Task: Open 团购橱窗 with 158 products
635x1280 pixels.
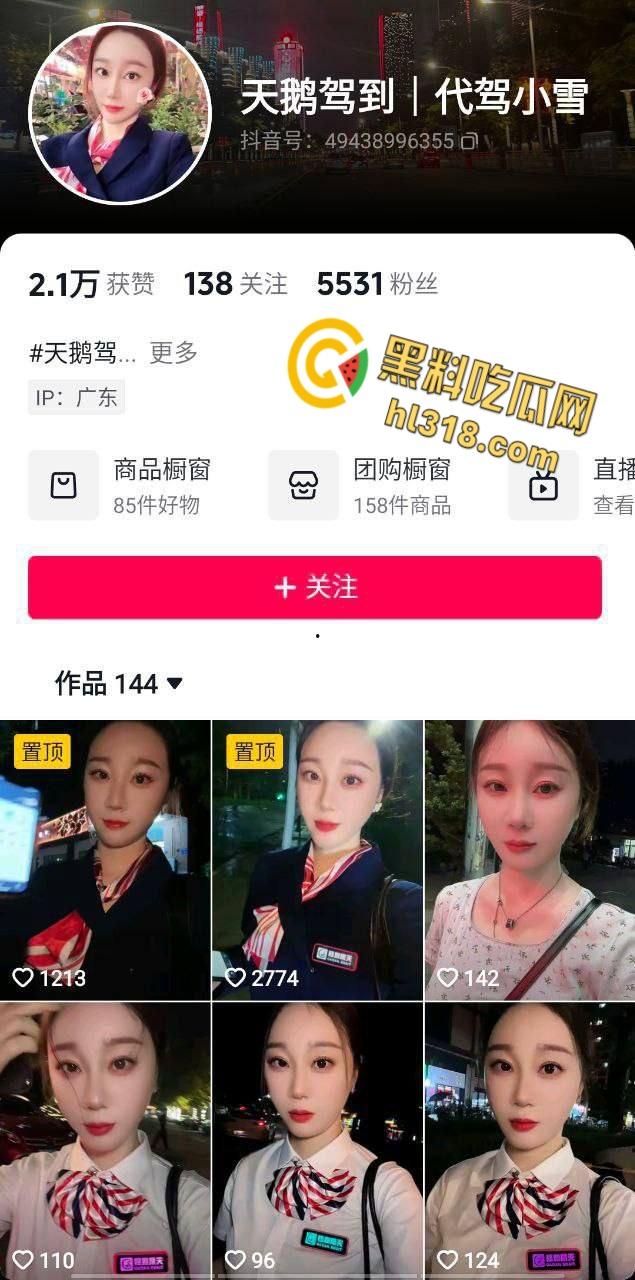Action: click(x=360, y=486)
